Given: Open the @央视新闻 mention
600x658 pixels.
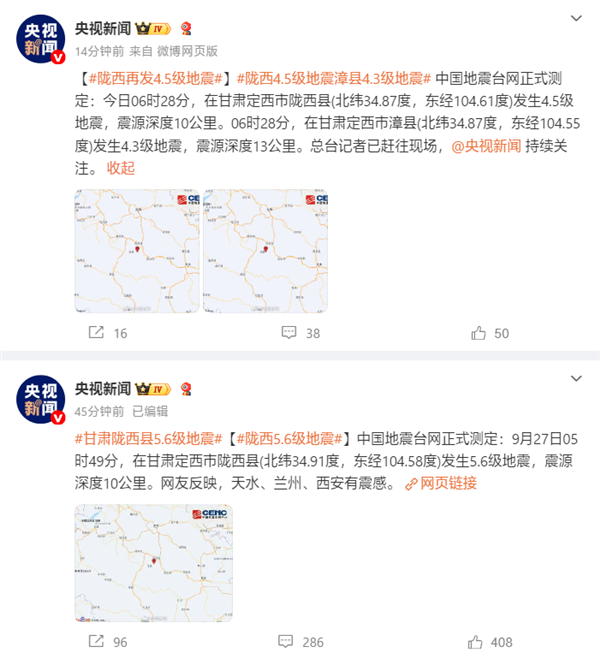Looking at the screenshot, I should tap(487, 146).
